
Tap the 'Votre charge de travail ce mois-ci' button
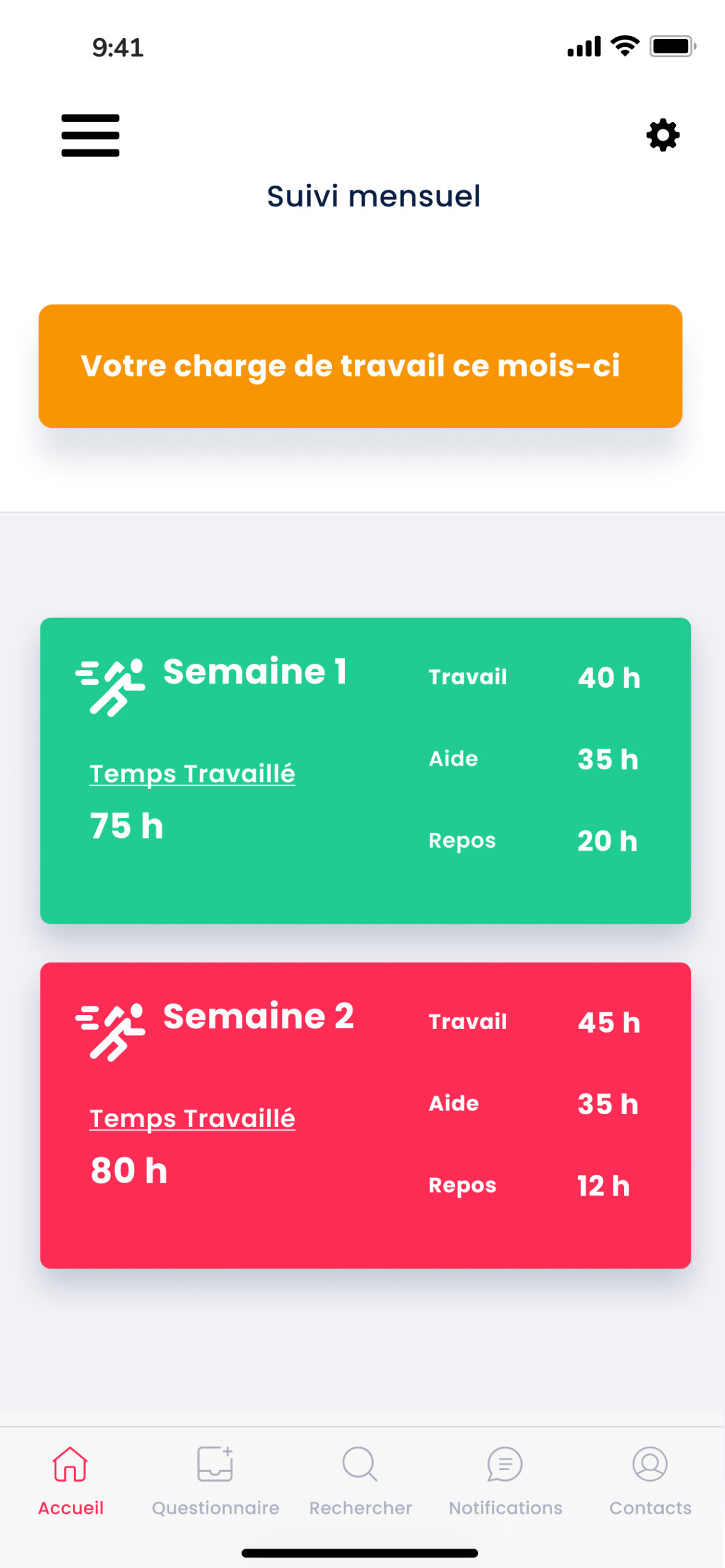(x=360, y=366)
